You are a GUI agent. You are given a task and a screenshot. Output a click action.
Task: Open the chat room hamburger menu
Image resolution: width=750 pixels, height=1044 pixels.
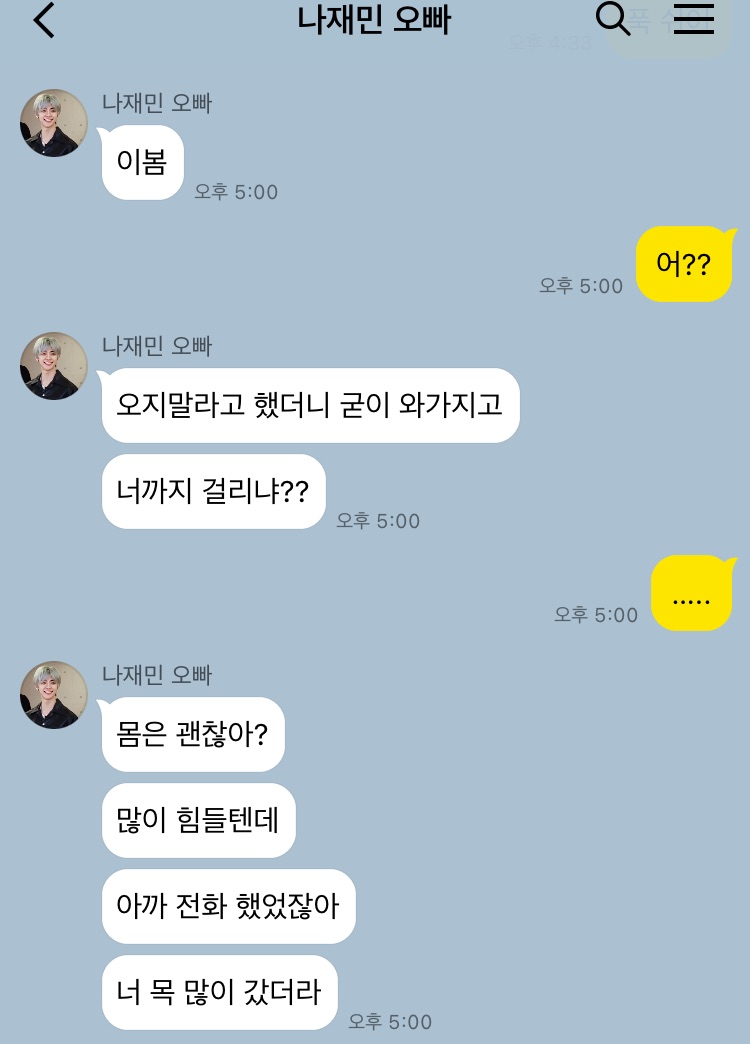point(693,19)
